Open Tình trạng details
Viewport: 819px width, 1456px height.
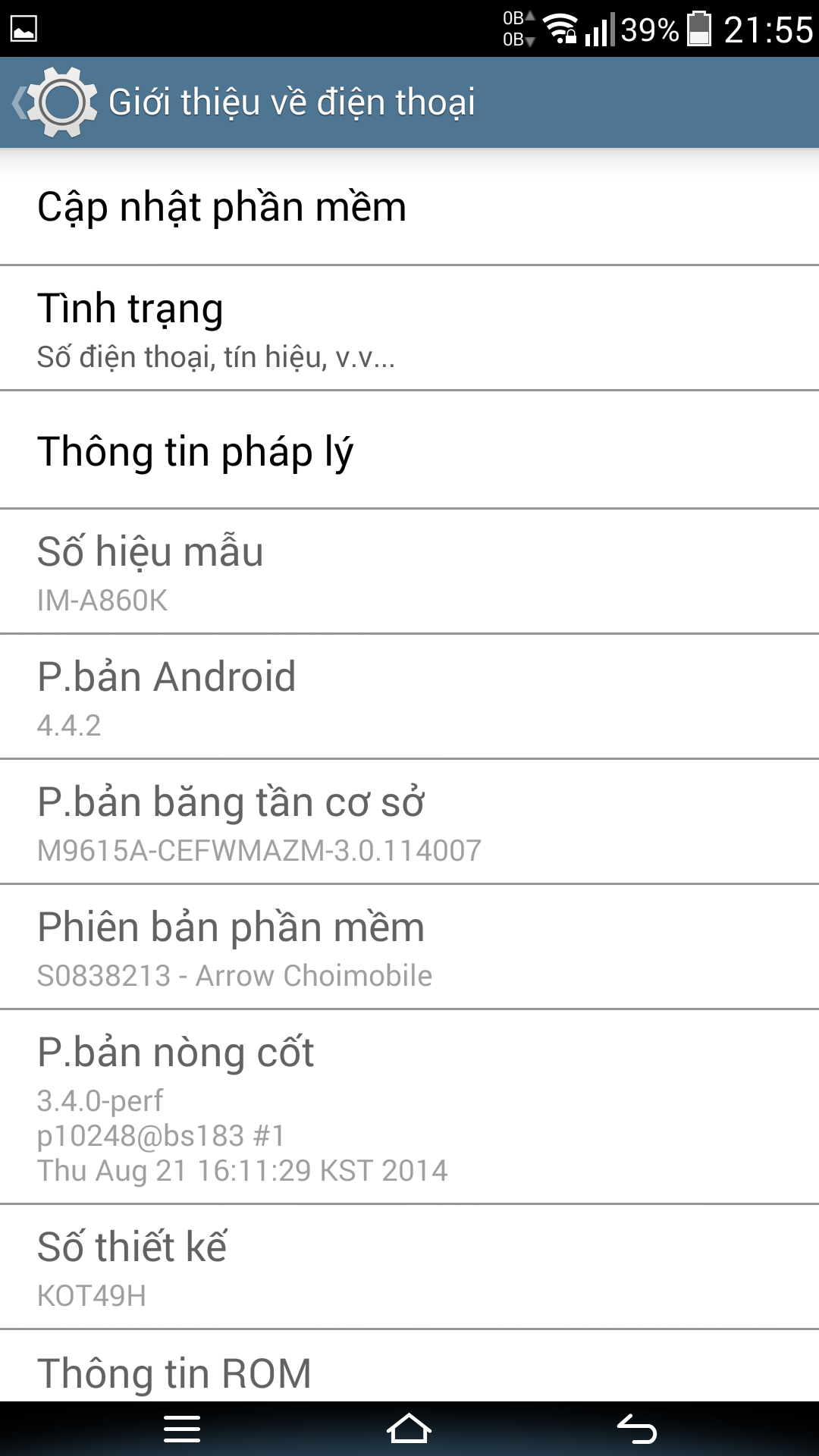(x=409, y=328)
